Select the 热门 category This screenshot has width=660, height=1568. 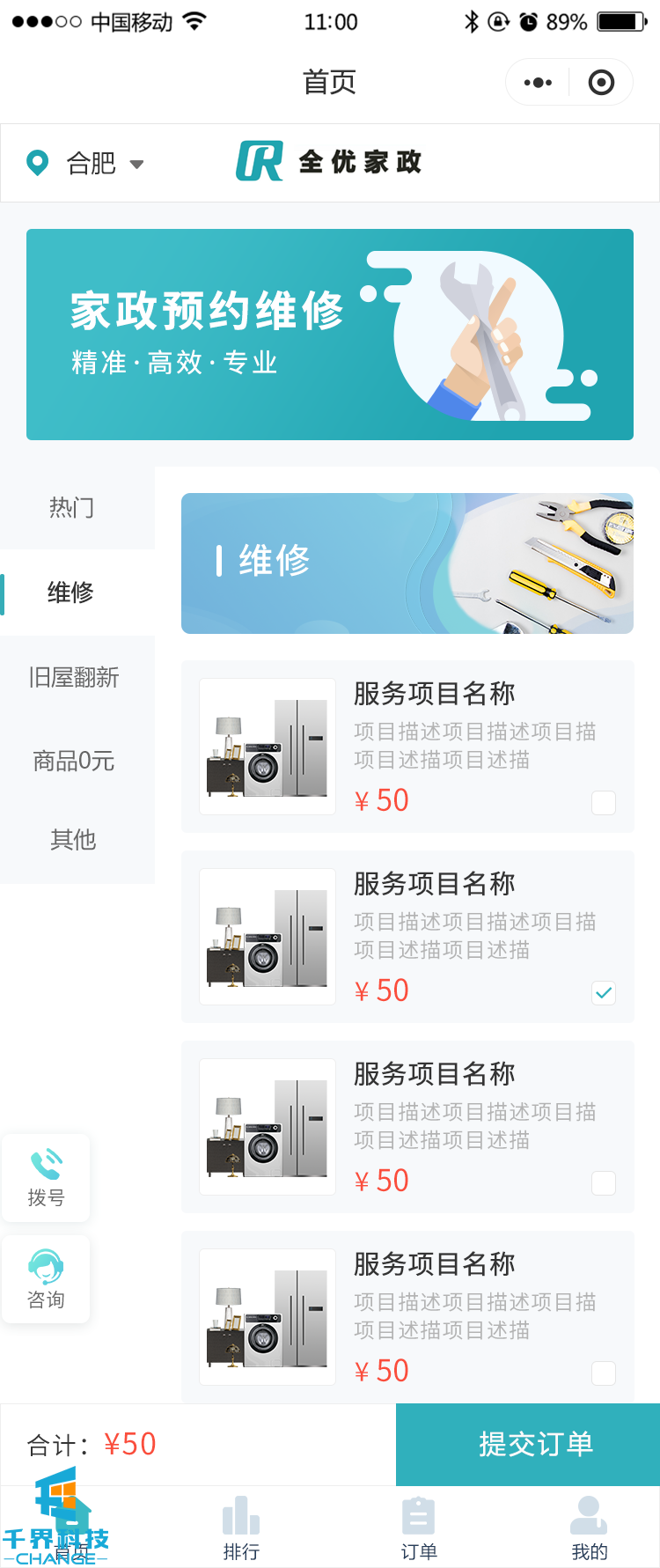point(72,508)
